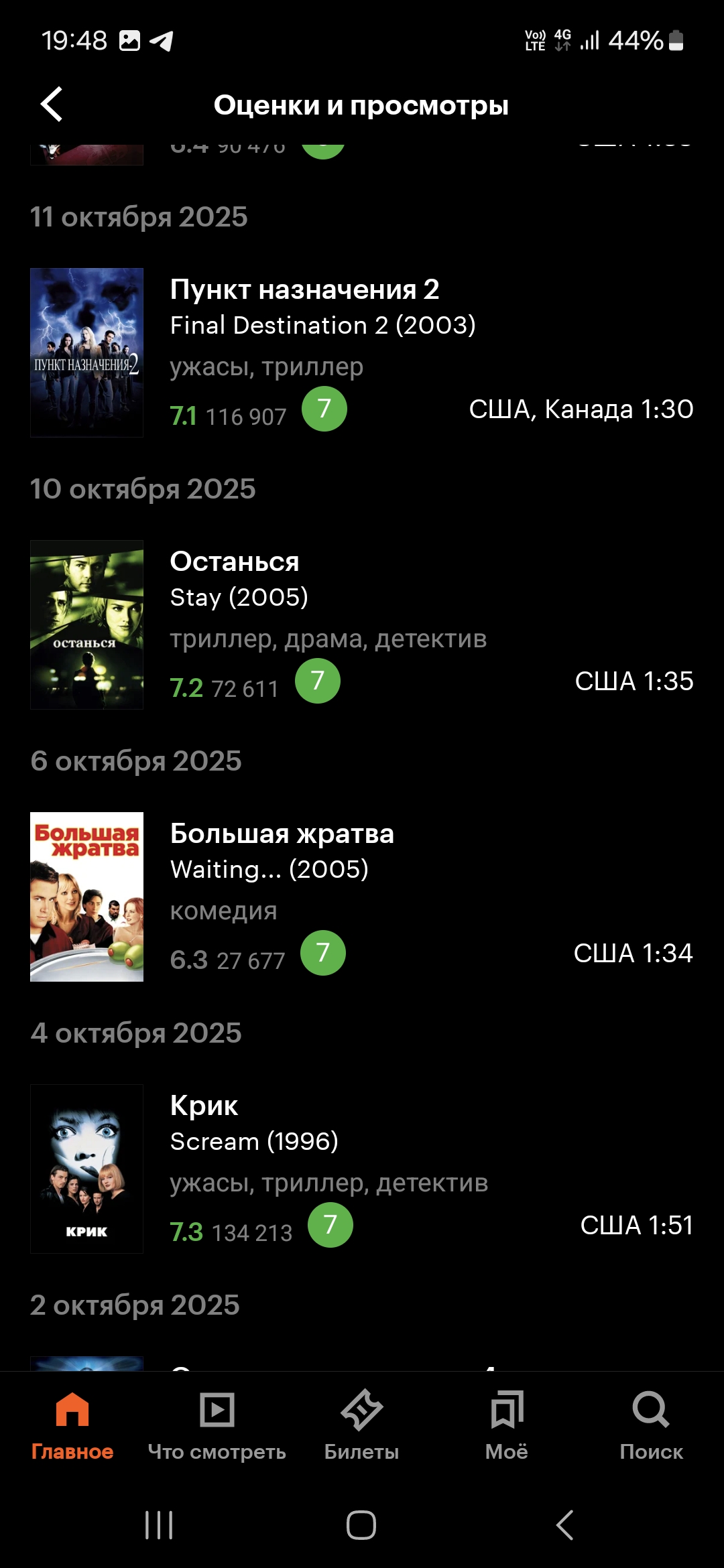Open the Останься (Stay) movie entry
The height and width of the screenshot is (1568, 724).
[235, 562]
